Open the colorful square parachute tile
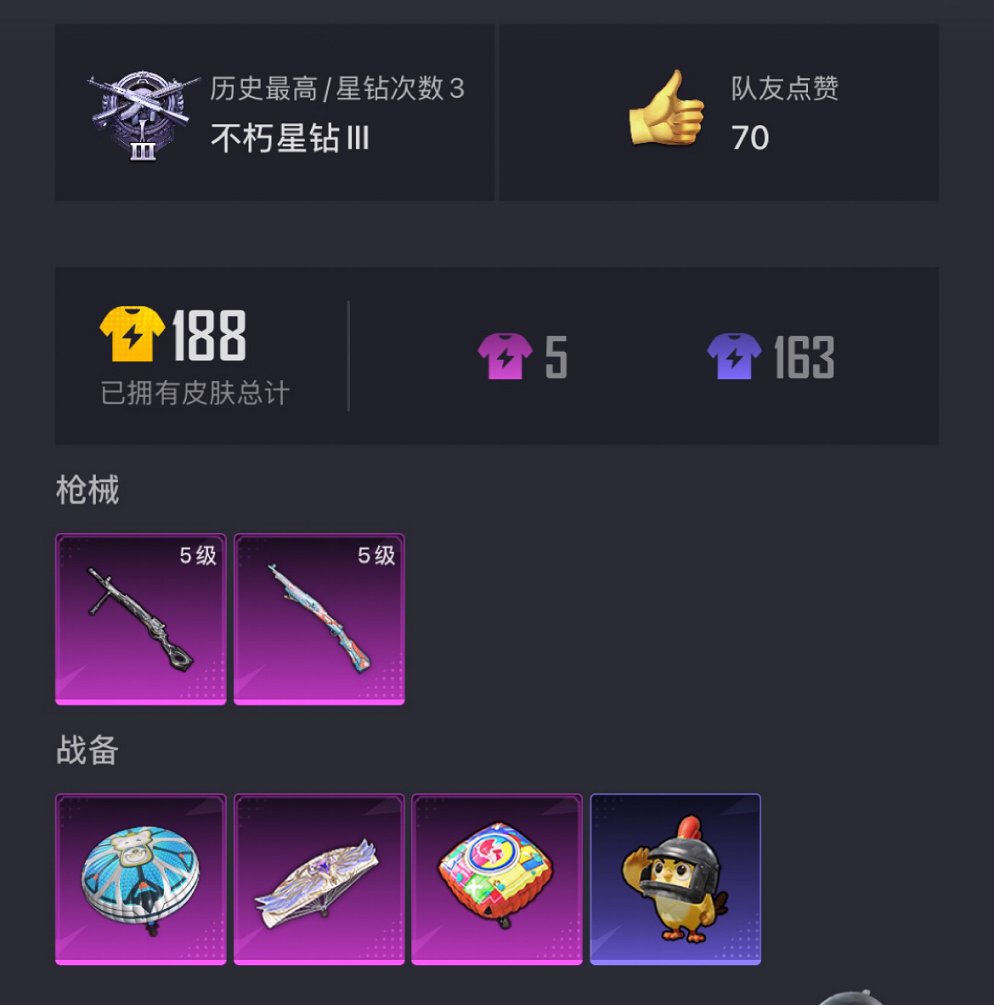This screenshot has height=1005, width=994. [497, 879]
